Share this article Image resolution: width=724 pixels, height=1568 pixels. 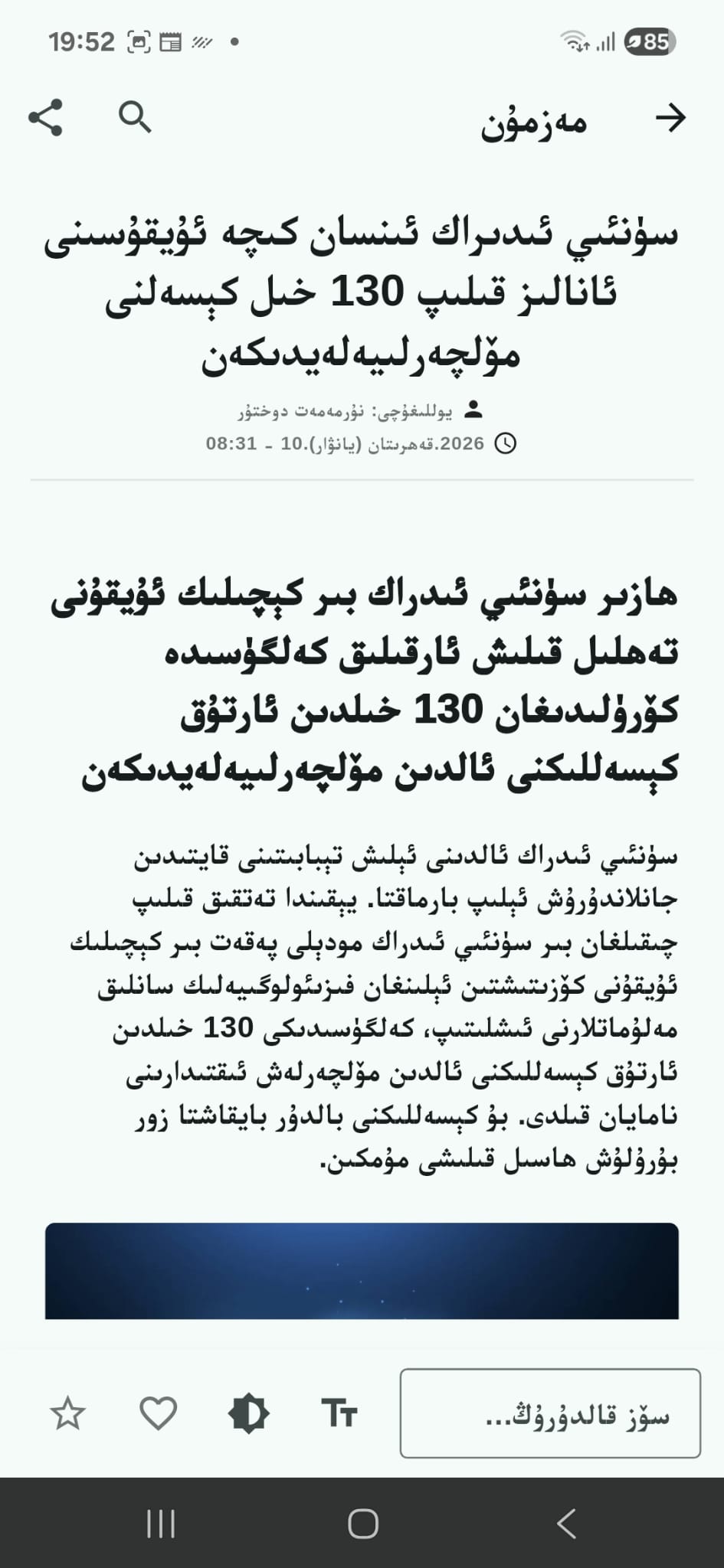point(45,118)
